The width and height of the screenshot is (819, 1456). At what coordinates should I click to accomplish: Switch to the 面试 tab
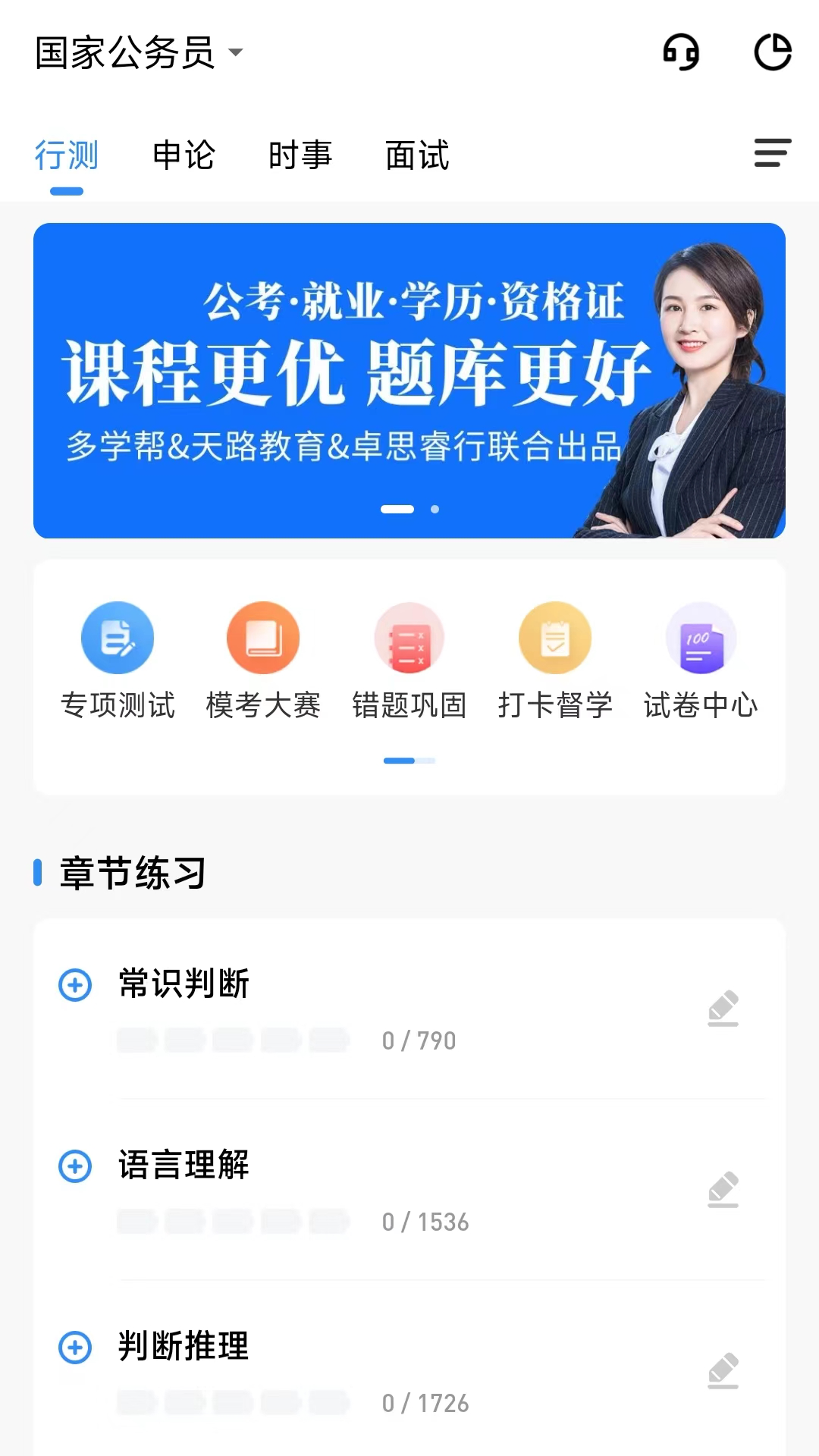pos(417,155)
